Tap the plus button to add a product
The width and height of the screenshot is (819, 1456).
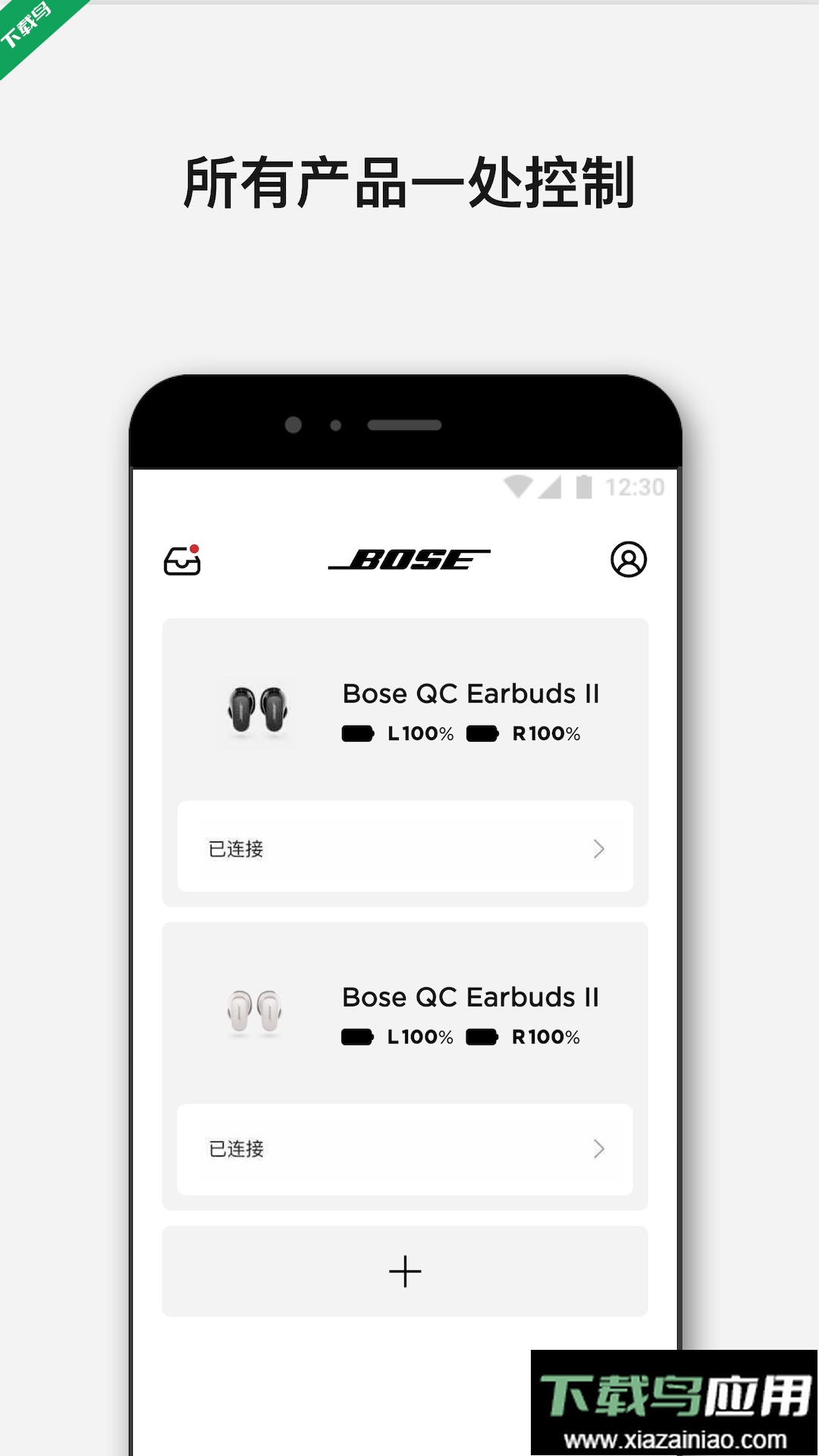pos(406,1269)
